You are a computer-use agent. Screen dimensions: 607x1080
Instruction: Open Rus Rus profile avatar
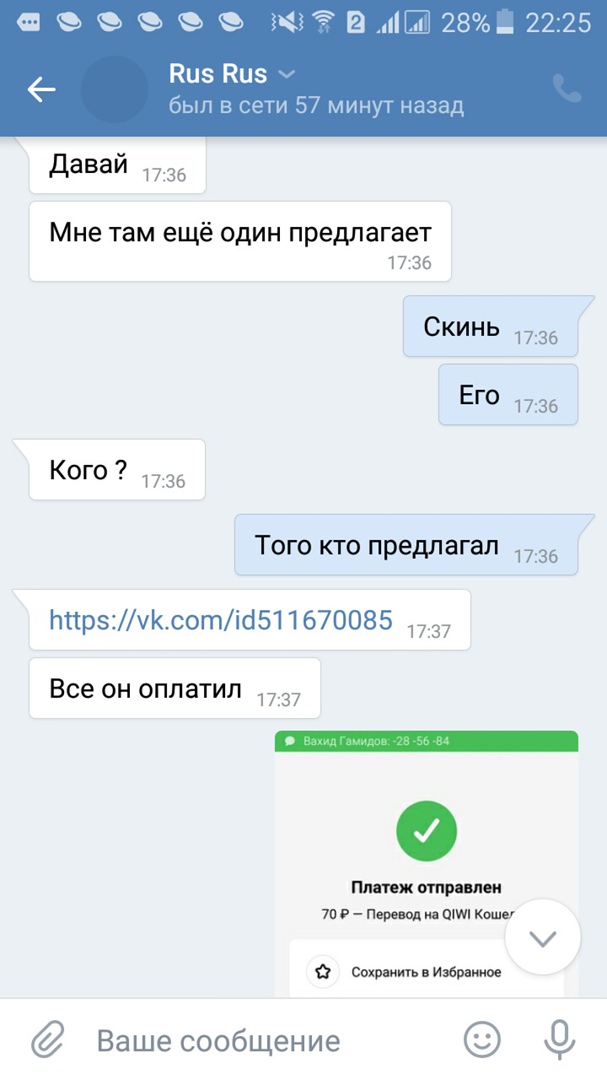click(114, 90)
